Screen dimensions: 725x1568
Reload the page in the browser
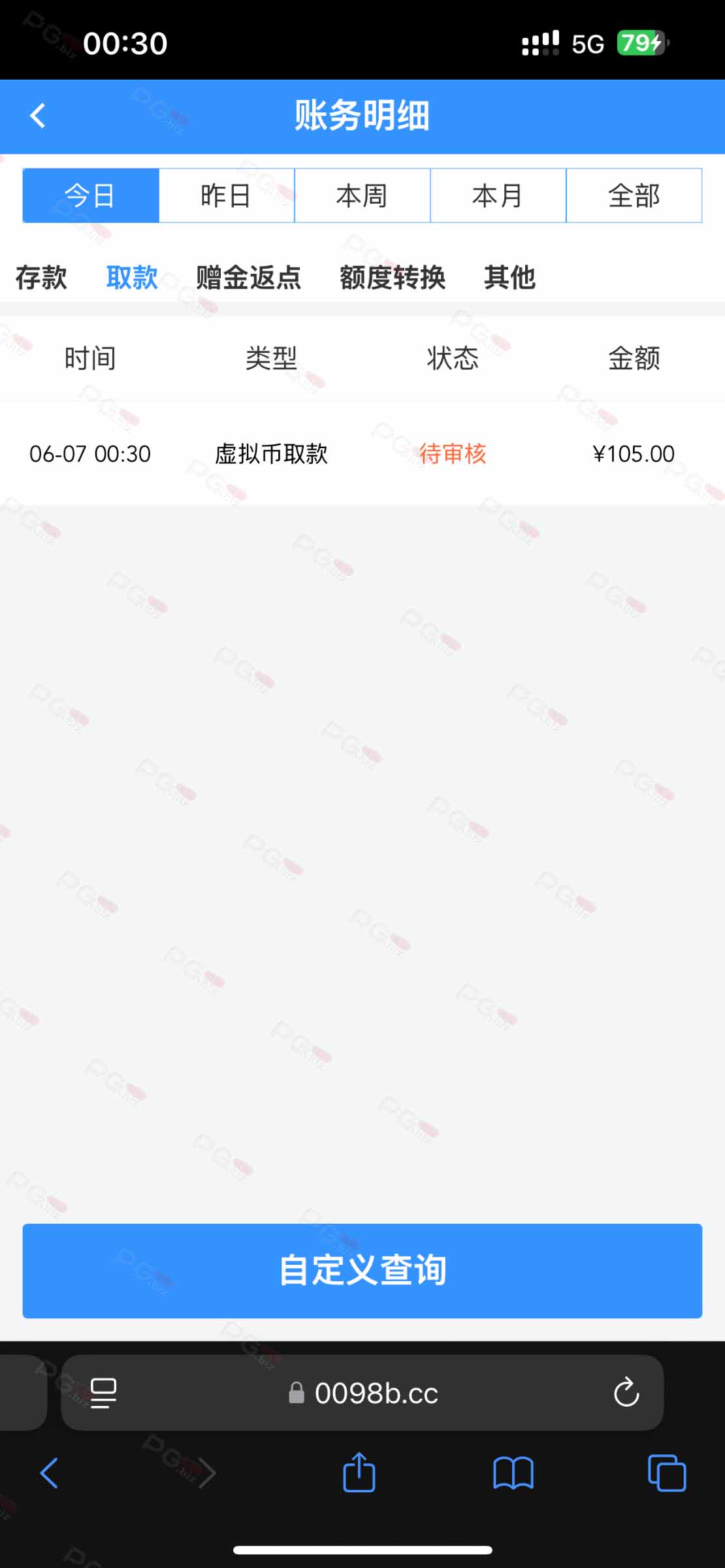click(x=626, y=1392)
